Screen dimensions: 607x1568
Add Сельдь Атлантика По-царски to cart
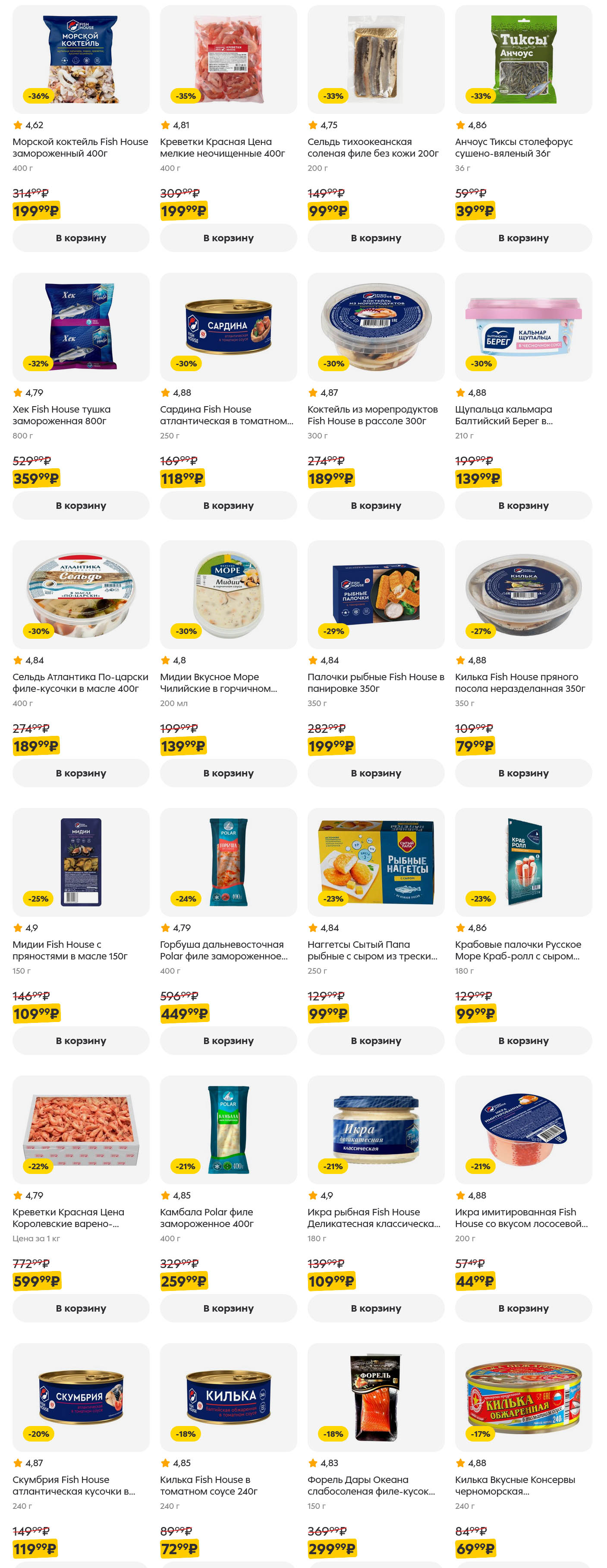coord(81,773)
